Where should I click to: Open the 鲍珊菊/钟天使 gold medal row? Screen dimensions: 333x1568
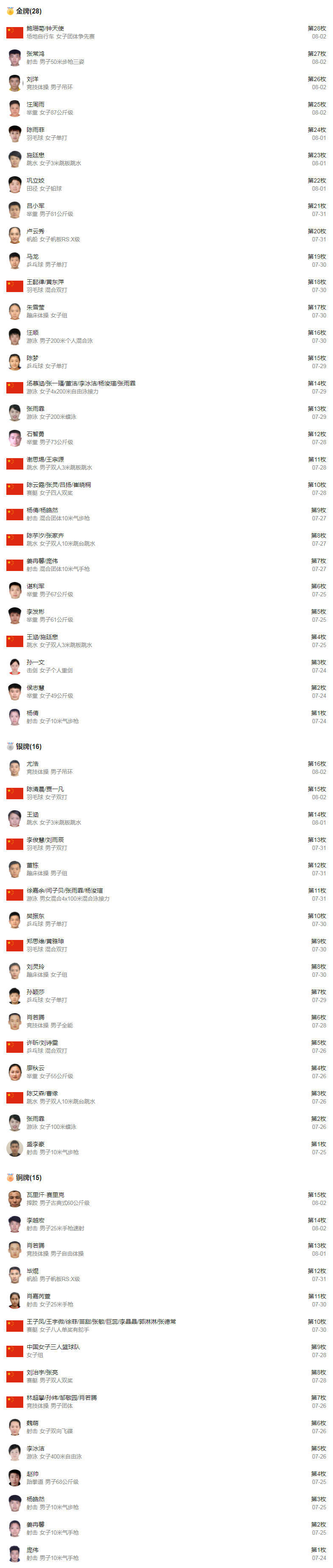(x=166, y=32)
